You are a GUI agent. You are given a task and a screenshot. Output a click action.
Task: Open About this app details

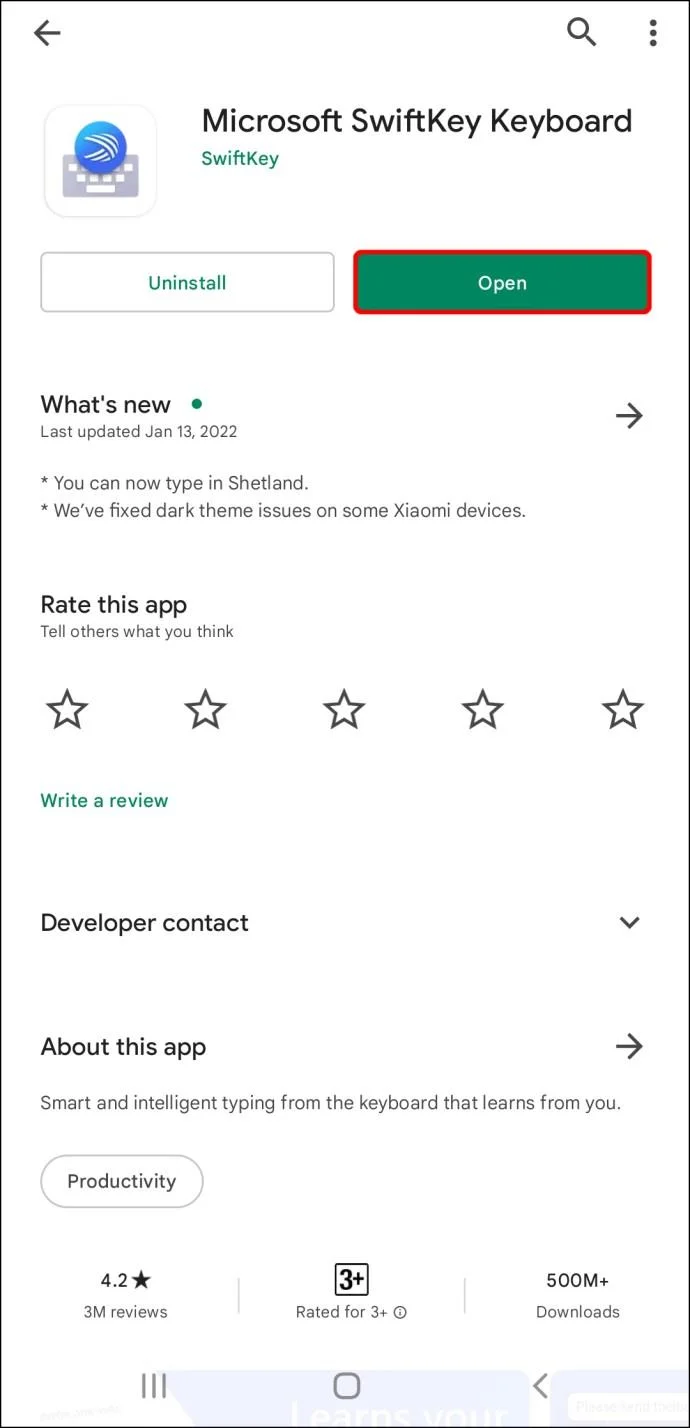pos(629,1047)
